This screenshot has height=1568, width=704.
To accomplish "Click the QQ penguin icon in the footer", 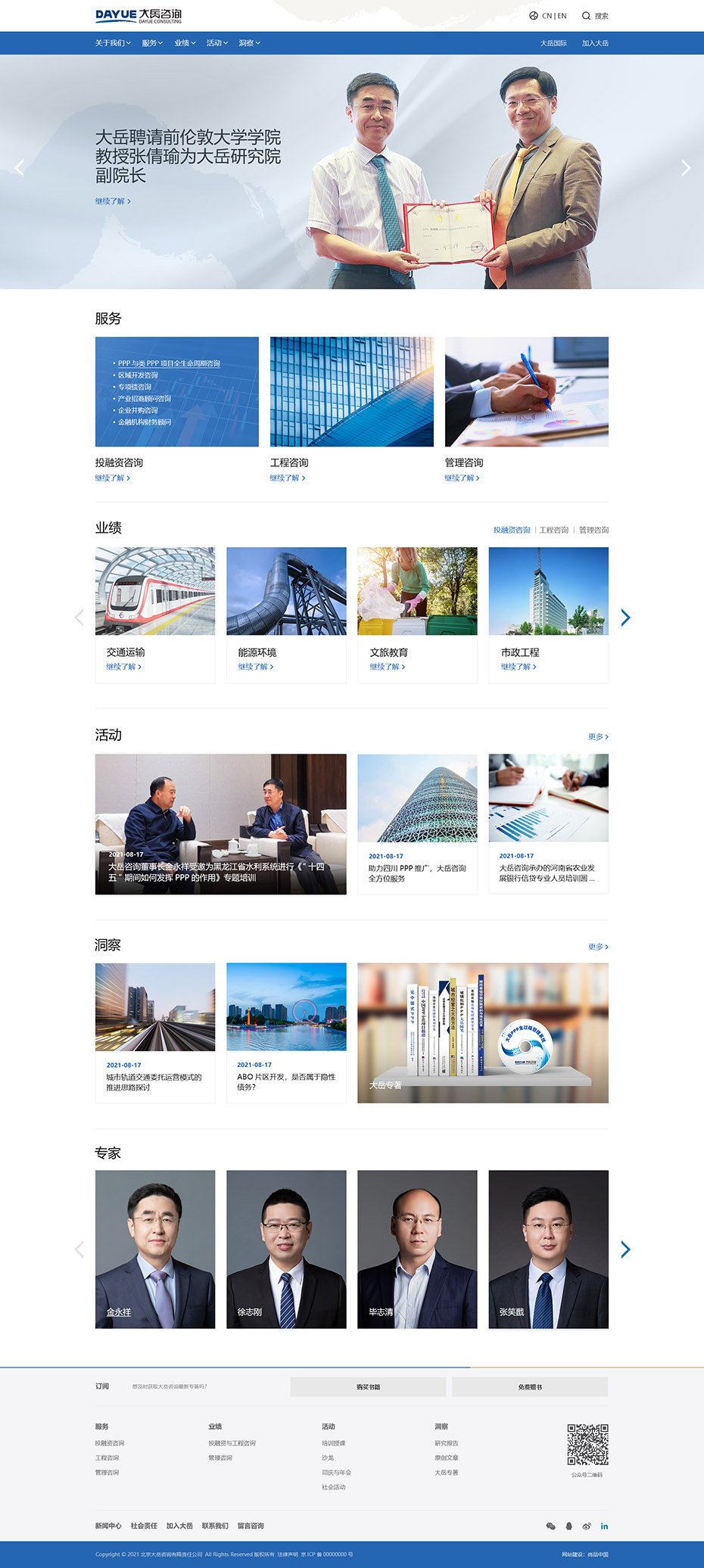I will click(568, 1526).
